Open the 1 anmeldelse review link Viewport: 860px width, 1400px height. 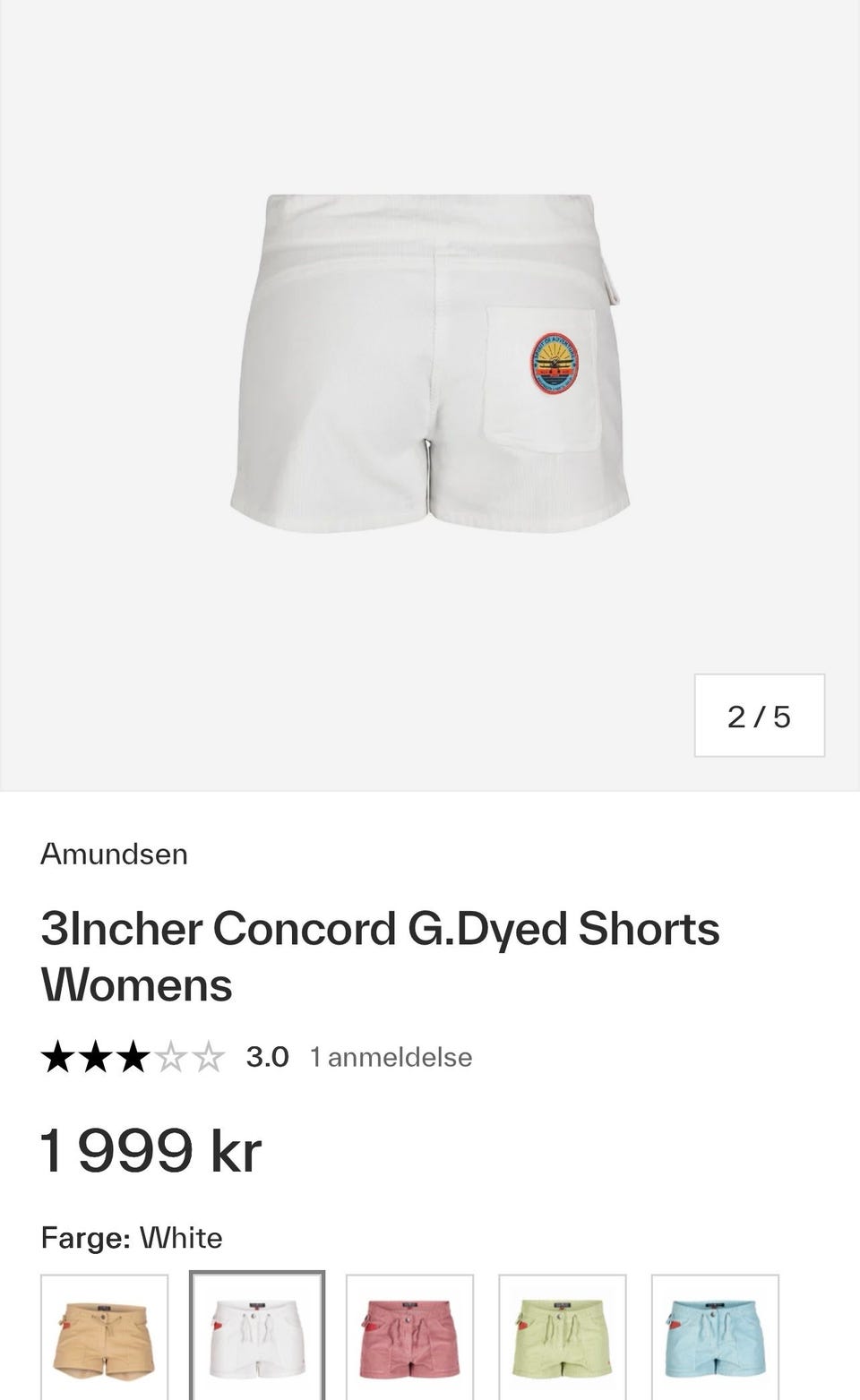coord(391,1057)
